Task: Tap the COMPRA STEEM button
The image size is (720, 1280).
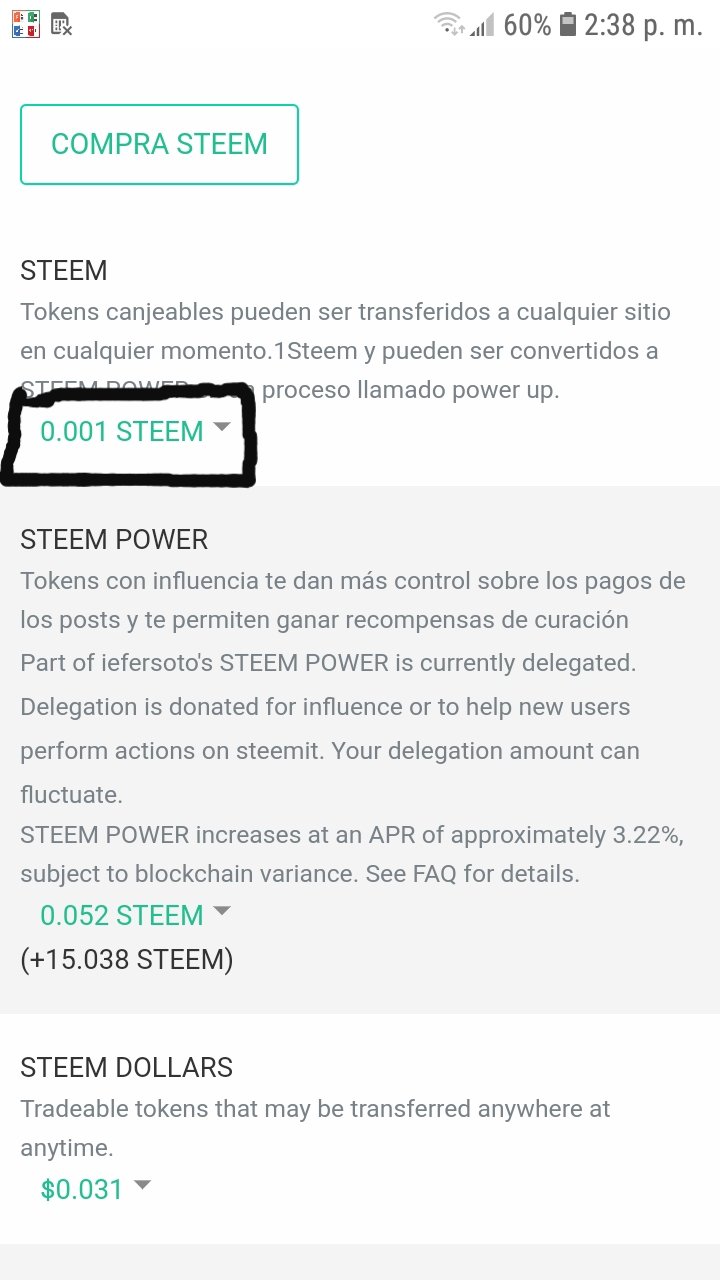Action: click(x=159, y=144)
